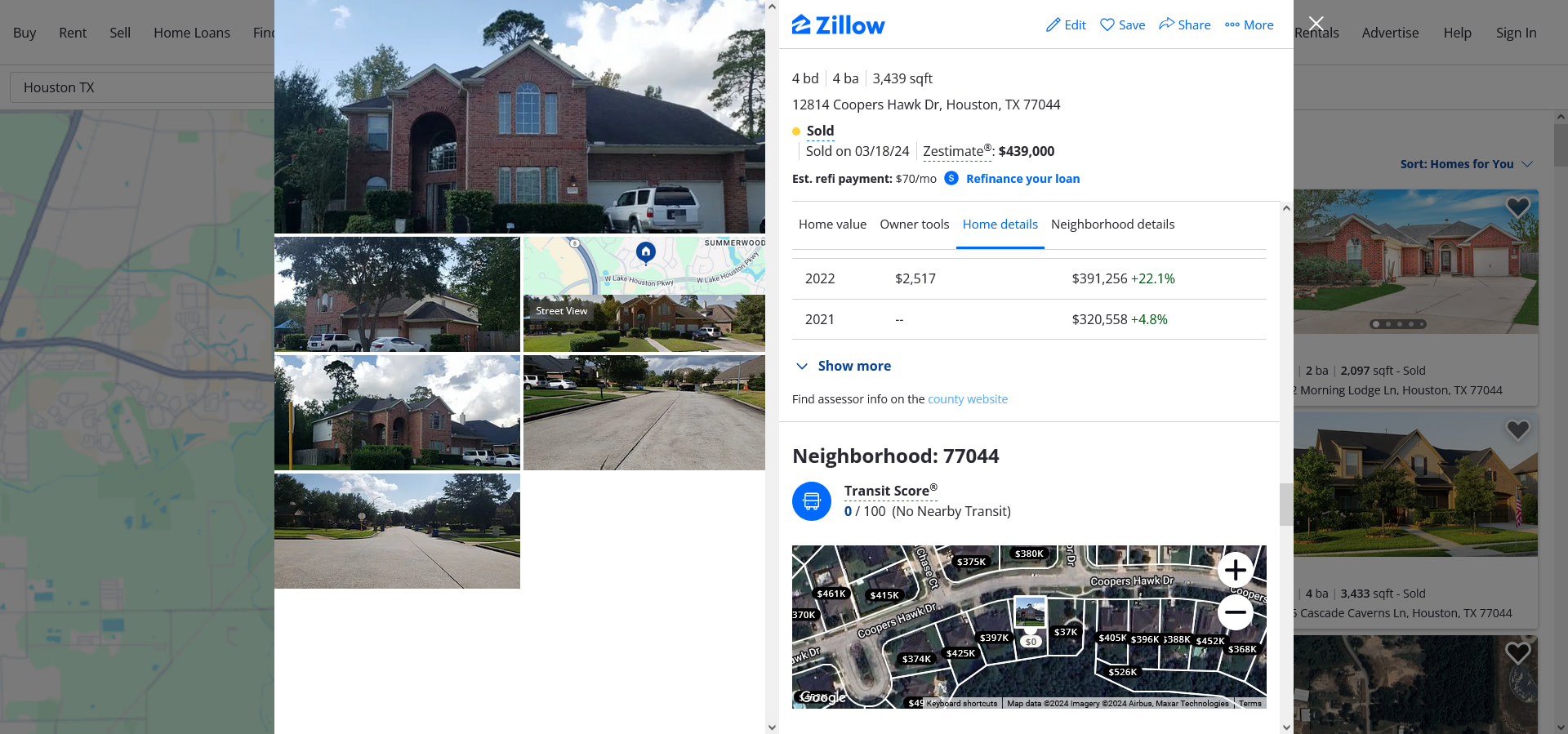Switch to the Neighborhood details tab
The width and height of the screenshot is (1568, 734).
[1112, 225]
